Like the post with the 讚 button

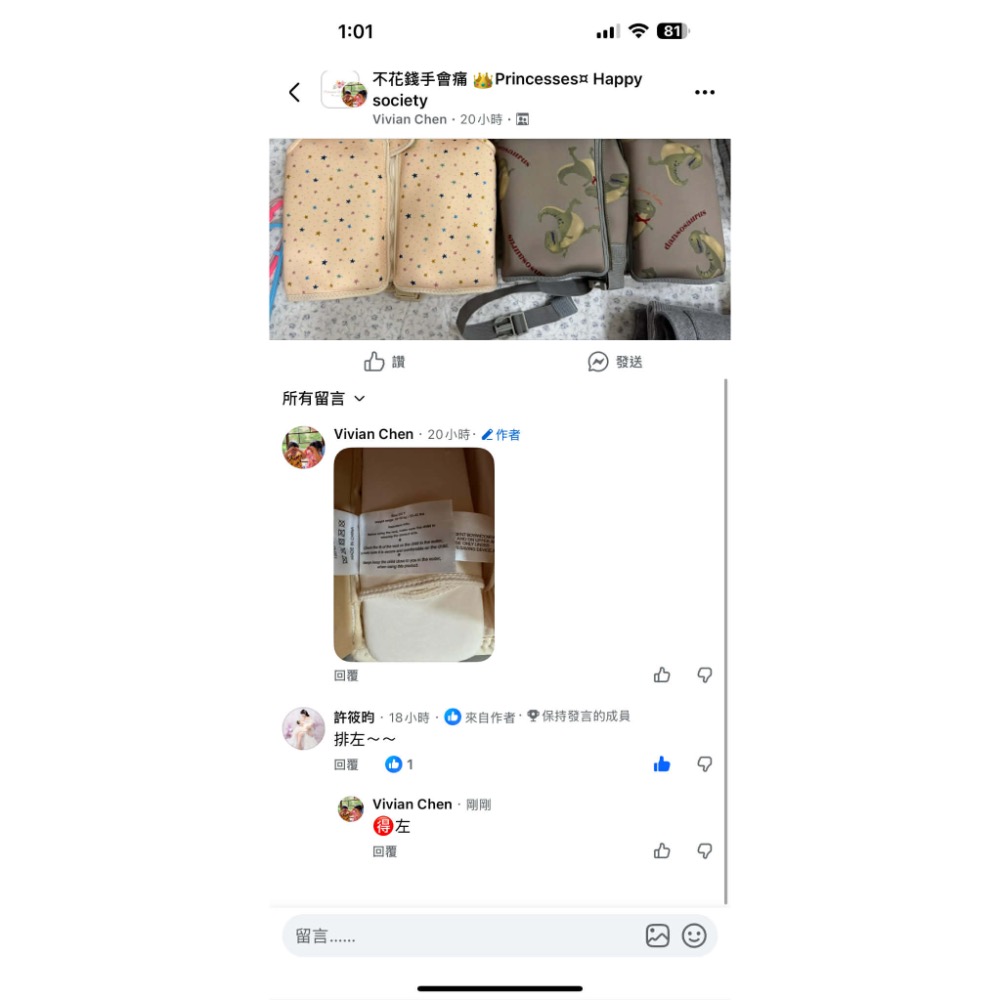[384, 362]
